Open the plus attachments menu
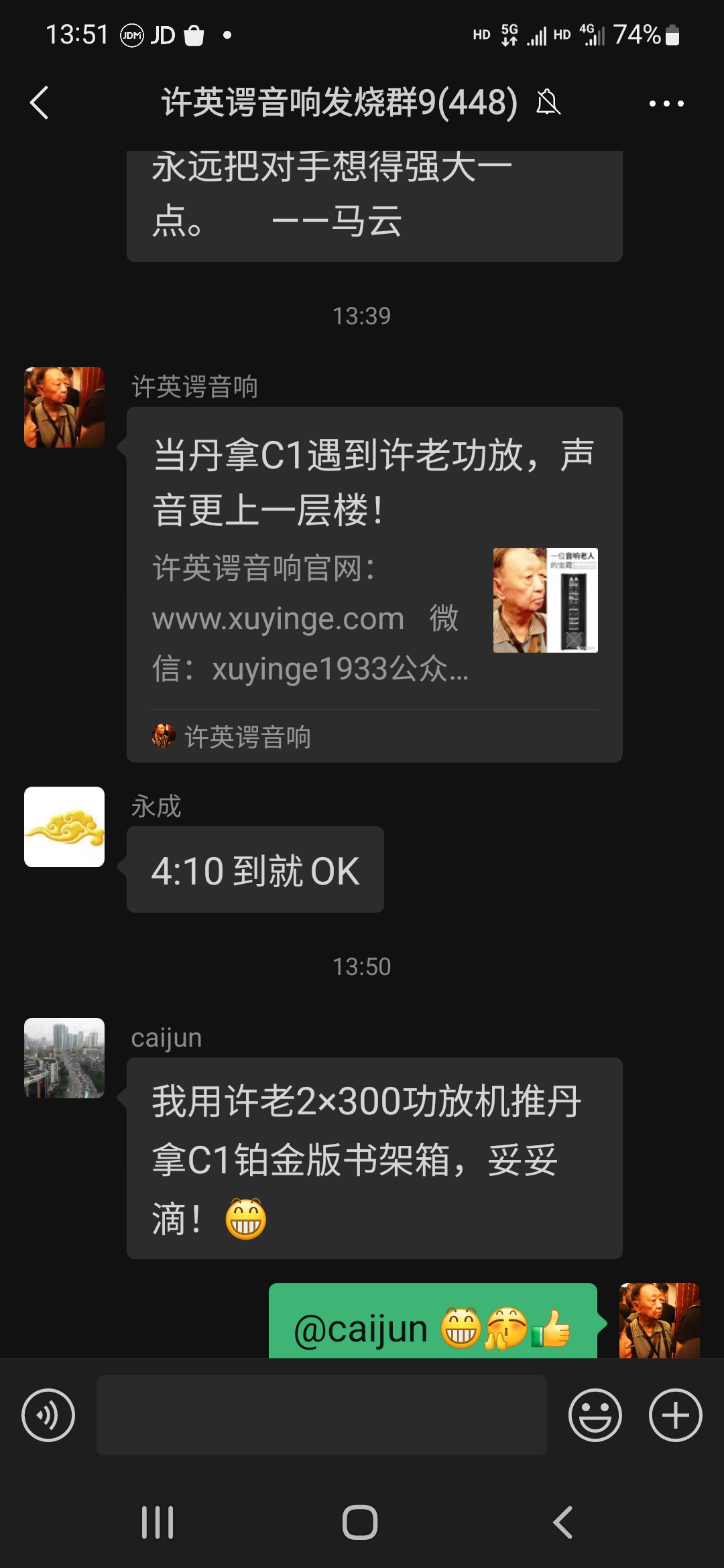This screenshot has height=1568, width=724. [x=675, y=1415]
